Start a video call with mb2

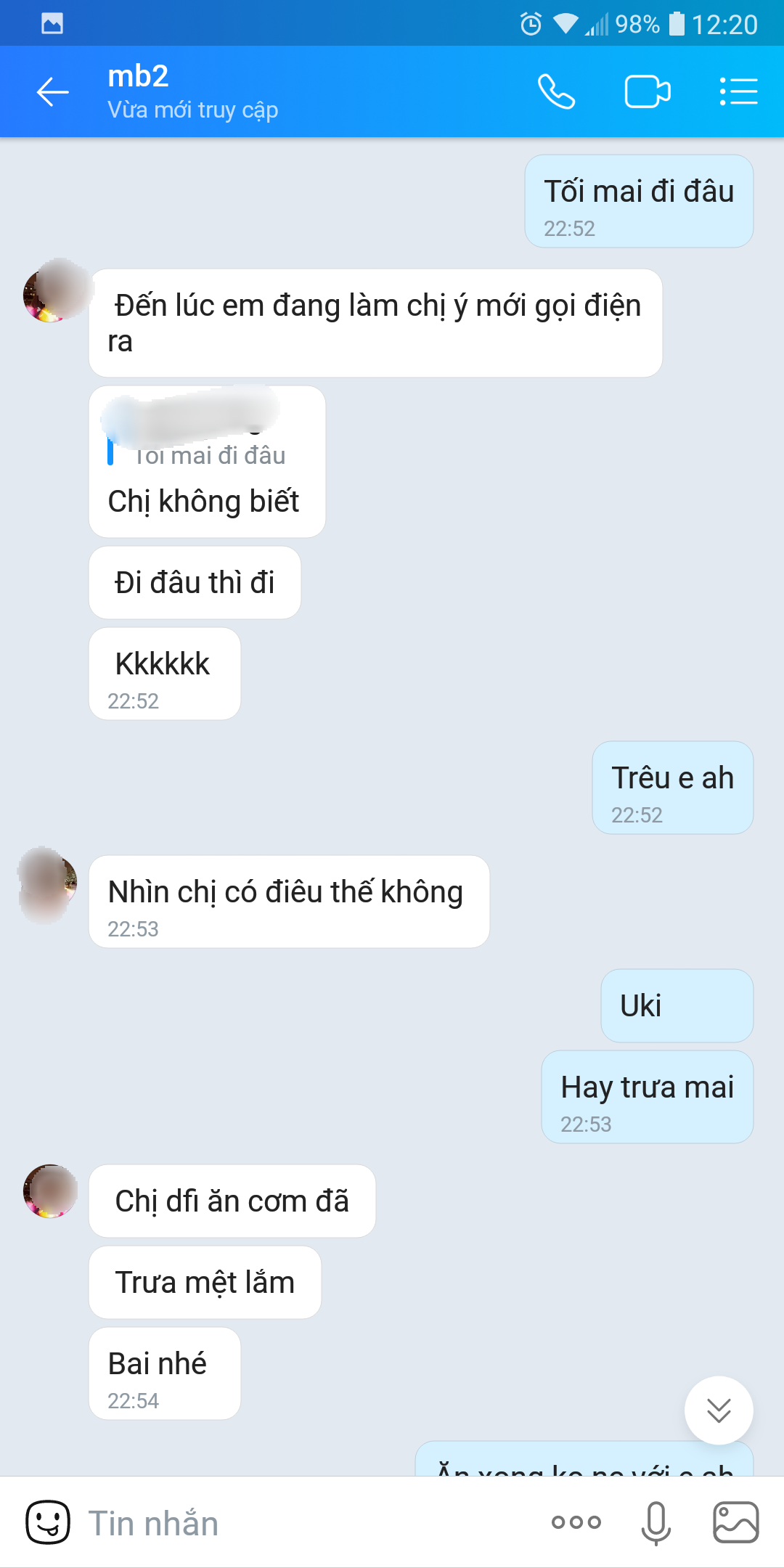(x=647, y=92)
